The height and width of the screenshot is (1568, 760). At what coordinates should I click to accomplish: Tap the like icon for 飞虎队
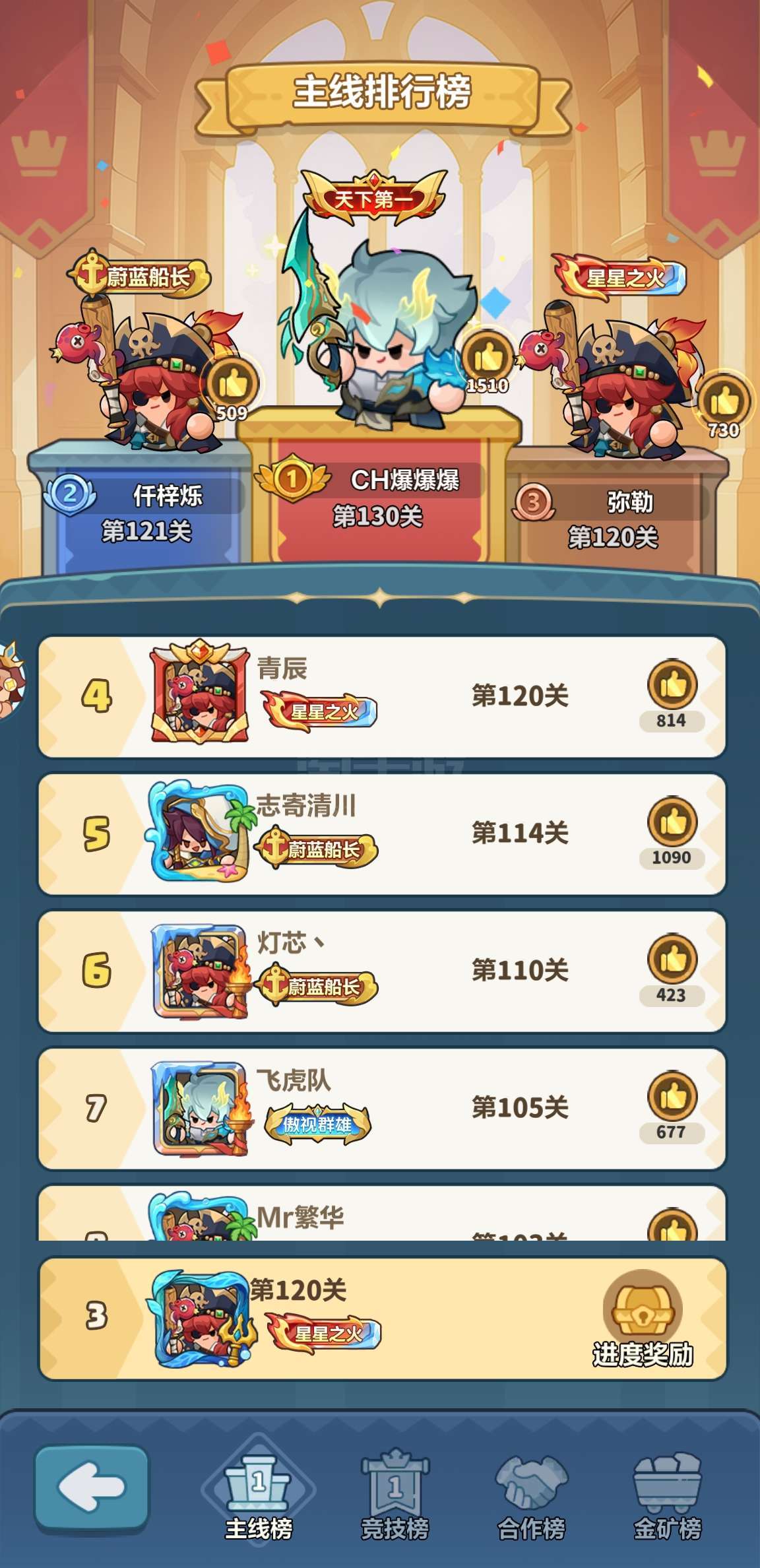[672, 1095]
